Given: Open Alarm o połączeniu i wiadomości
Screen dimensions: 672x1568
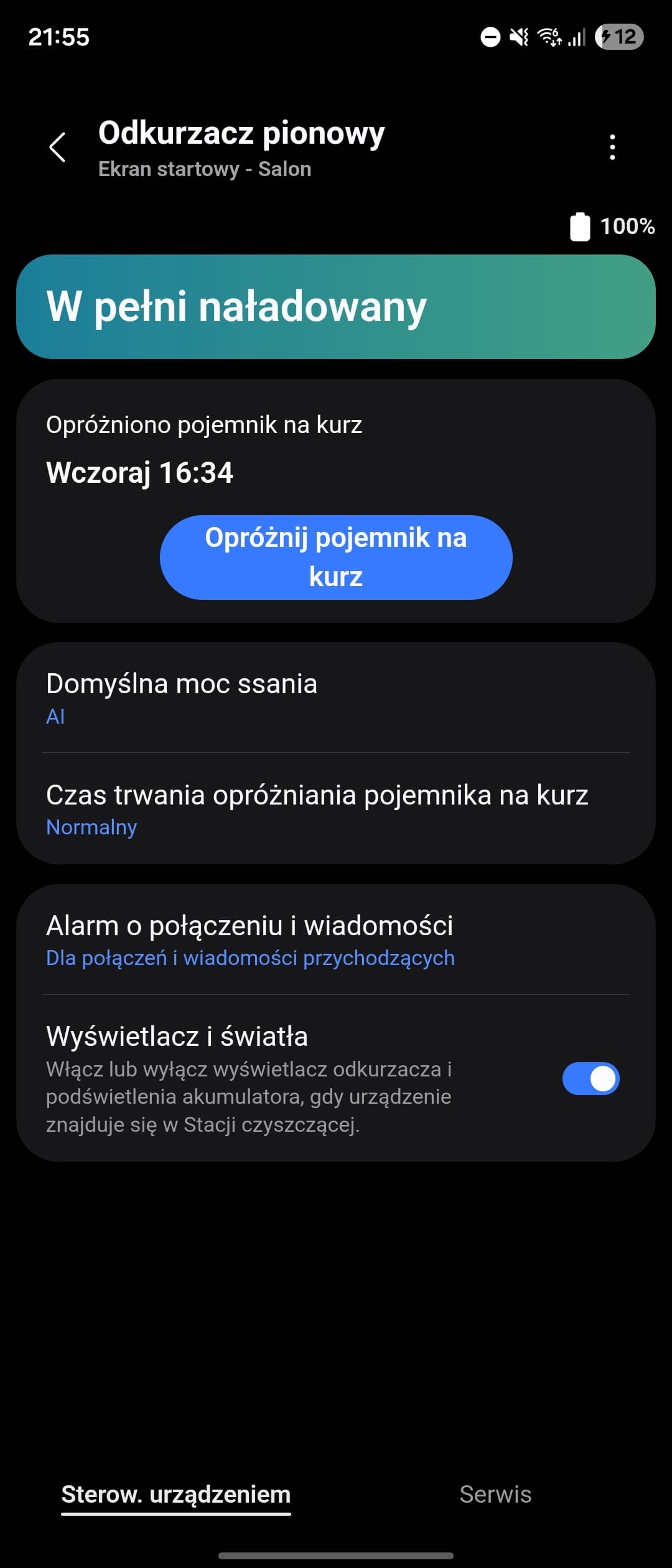Looking at the screenshot, I should 336,940.
